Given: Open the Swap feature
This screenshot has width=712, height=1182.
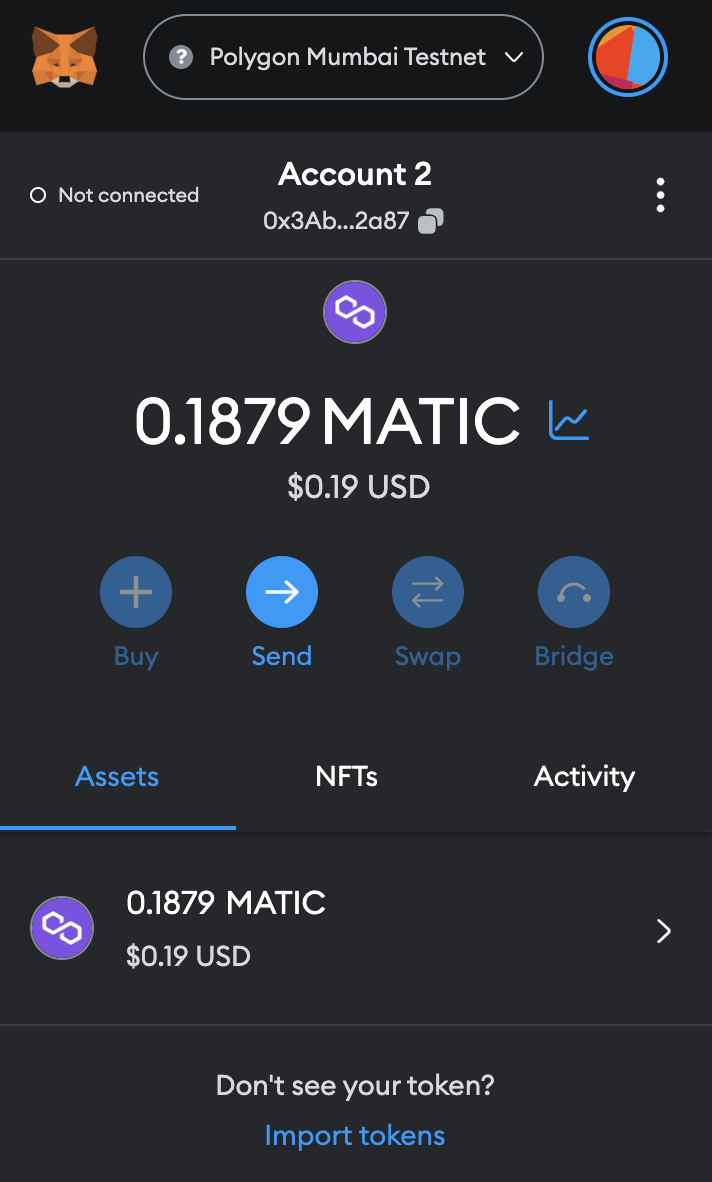Looking at the screenshot, I should [427, 592].
